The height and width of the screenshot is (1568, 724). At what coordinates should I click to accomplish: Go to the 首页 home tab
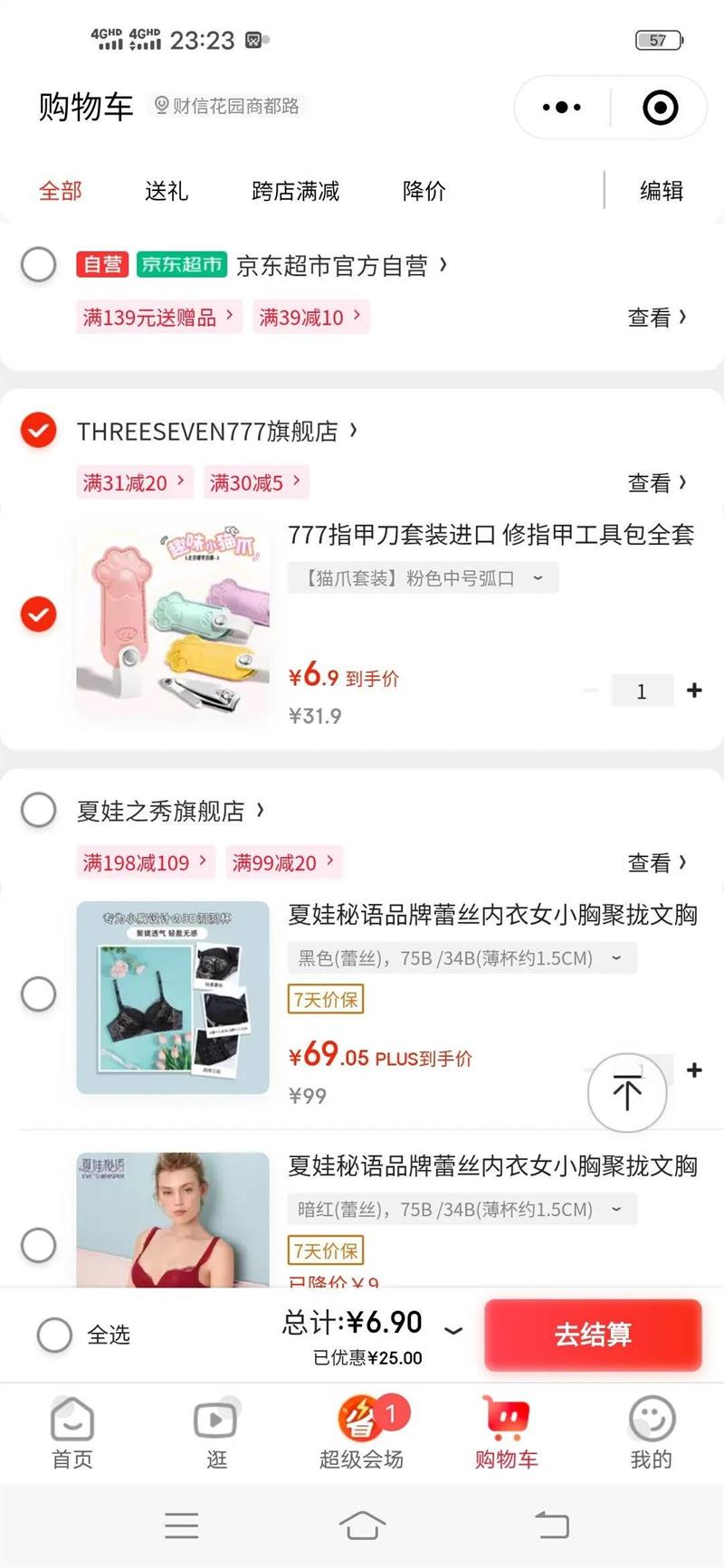click(x=72, y=1432)
